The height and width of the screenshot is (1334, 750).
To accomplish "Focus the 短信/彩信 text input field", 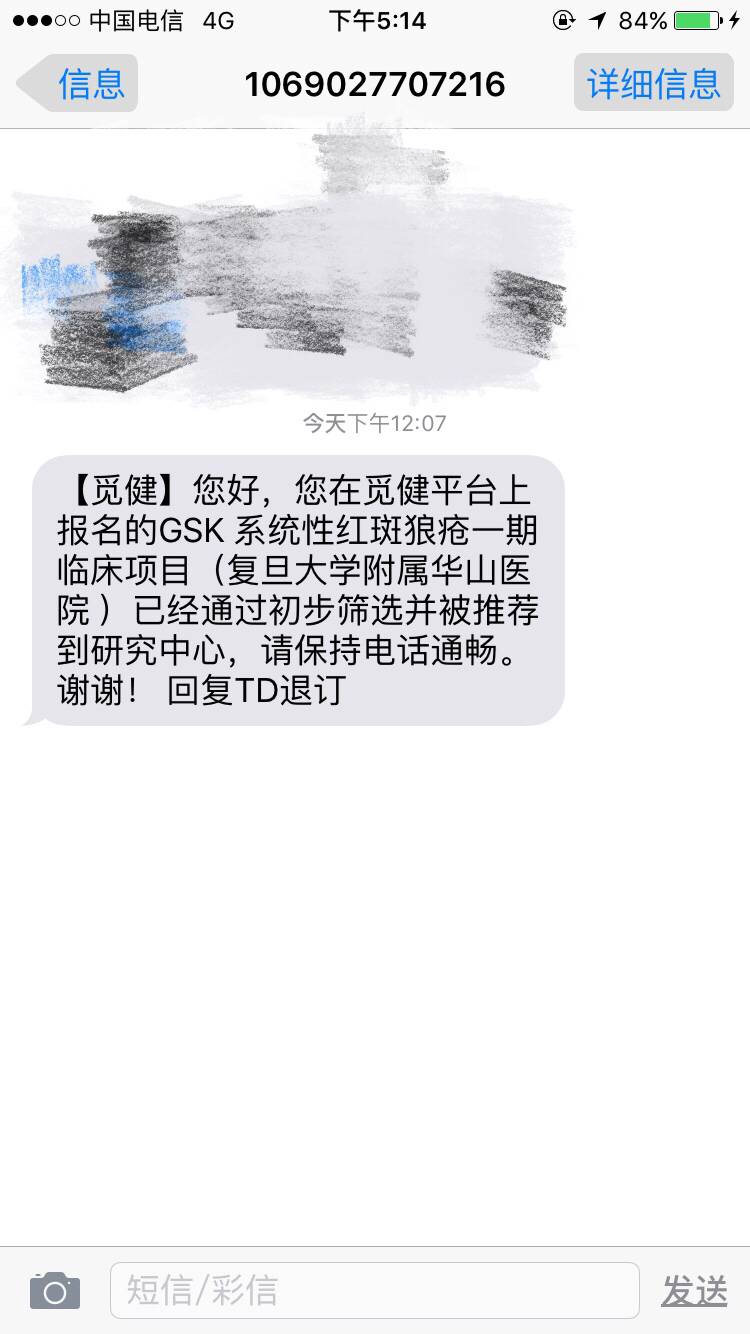I will pos(374,1290).
